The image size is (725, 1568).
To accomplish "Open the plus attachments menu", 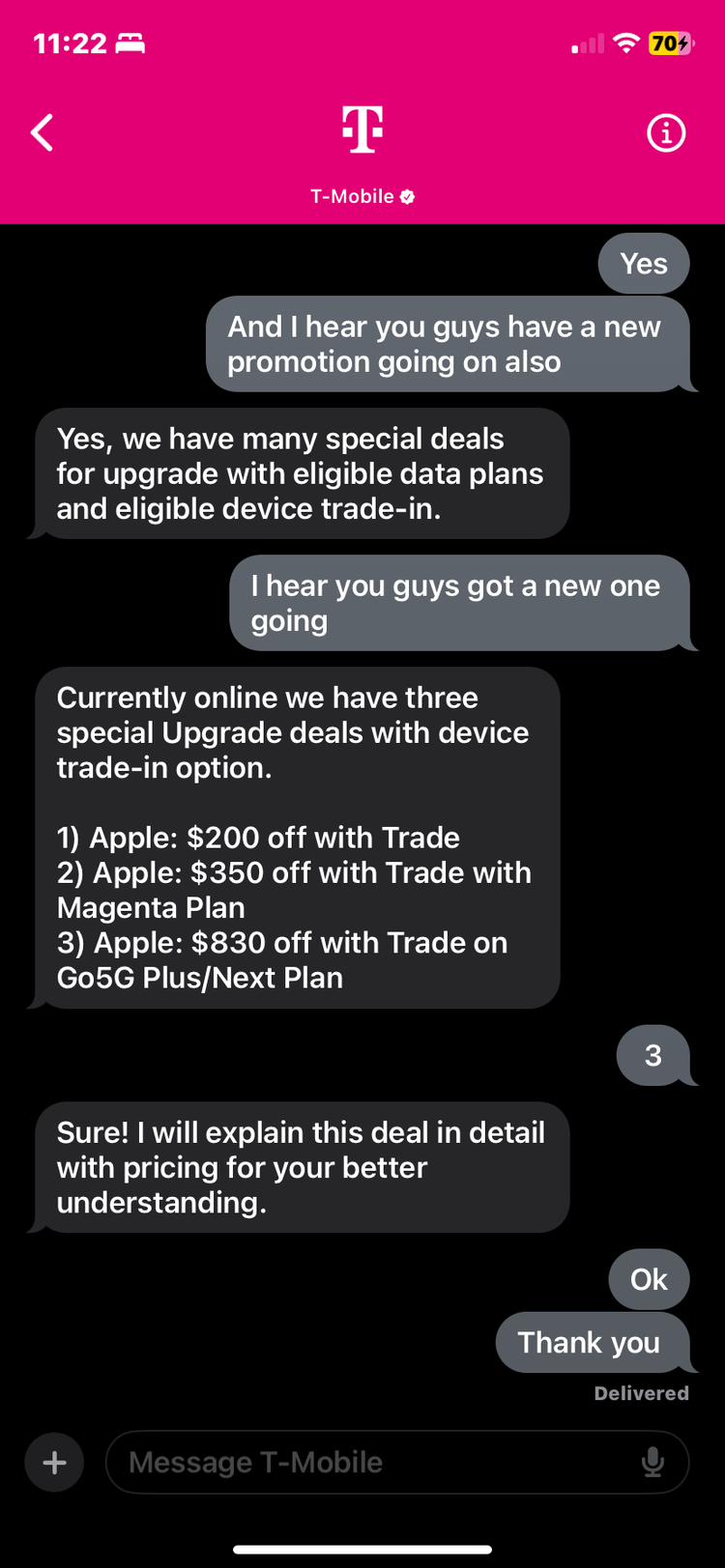I will [x=55, y=1462].
